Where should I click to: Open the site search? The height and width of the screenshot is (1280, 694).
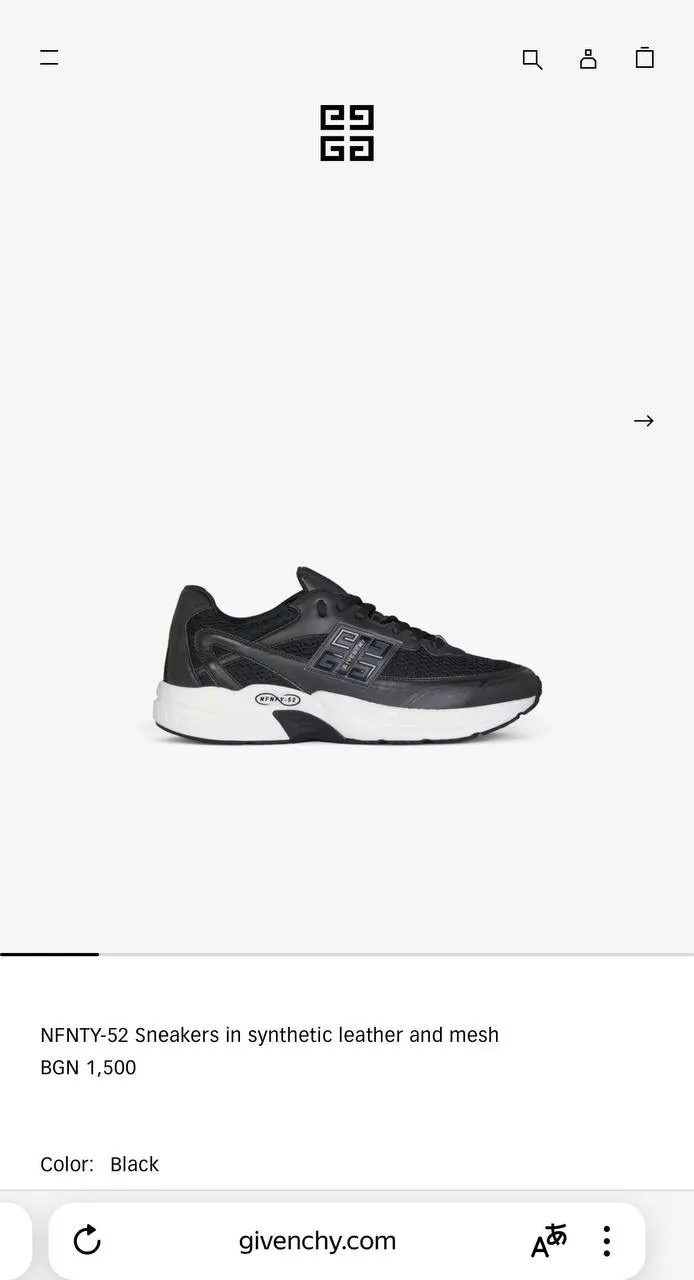[532, 60]
